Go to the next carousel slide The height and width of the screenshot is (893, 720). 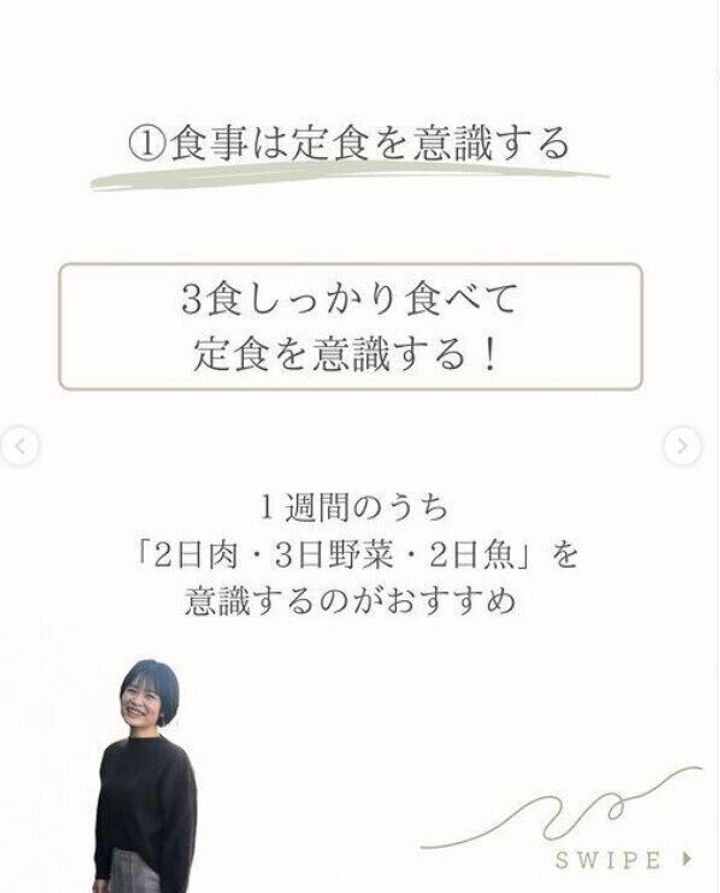[x=683, y=446]
